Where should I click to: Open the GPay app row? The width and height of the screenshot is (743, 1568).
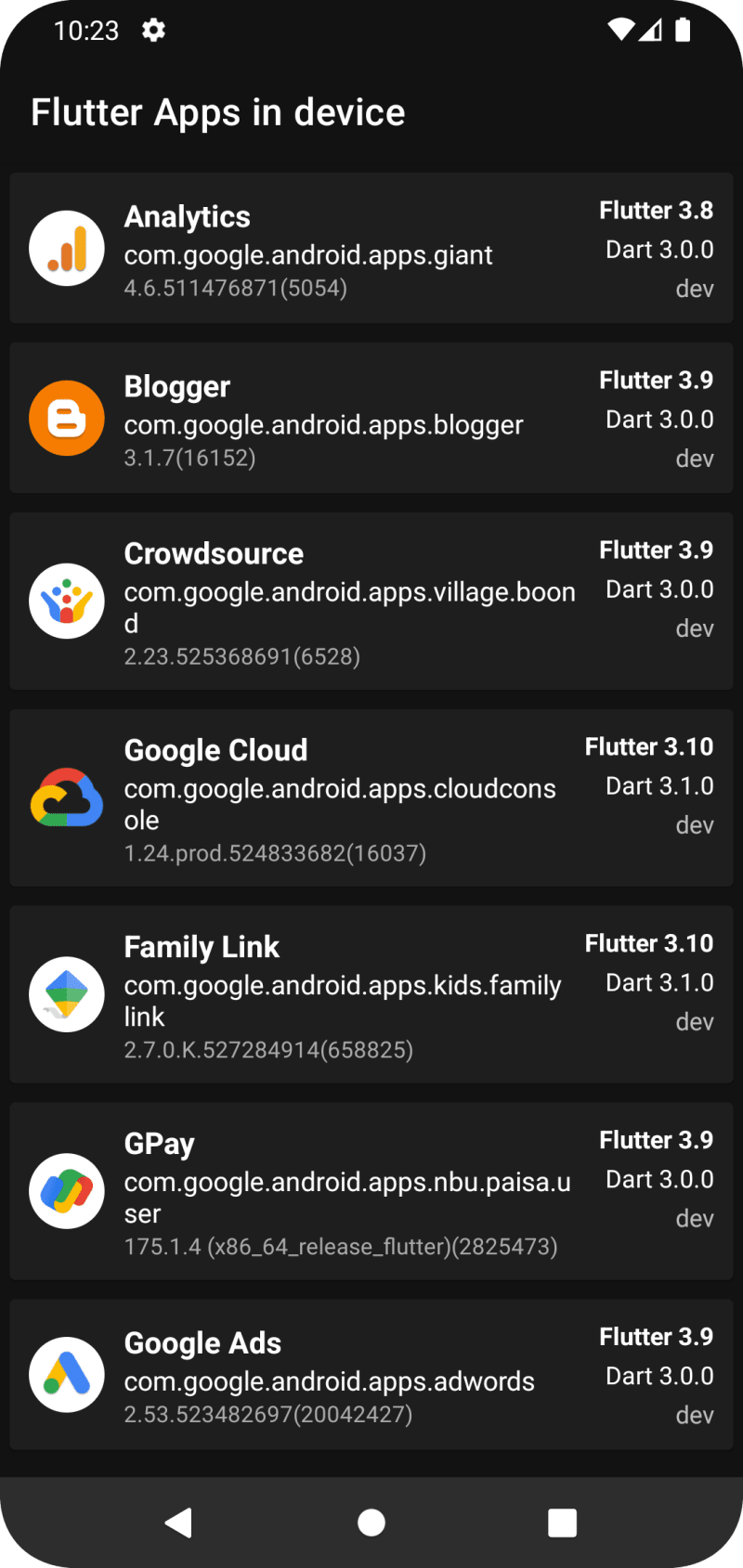(371, 1191)
